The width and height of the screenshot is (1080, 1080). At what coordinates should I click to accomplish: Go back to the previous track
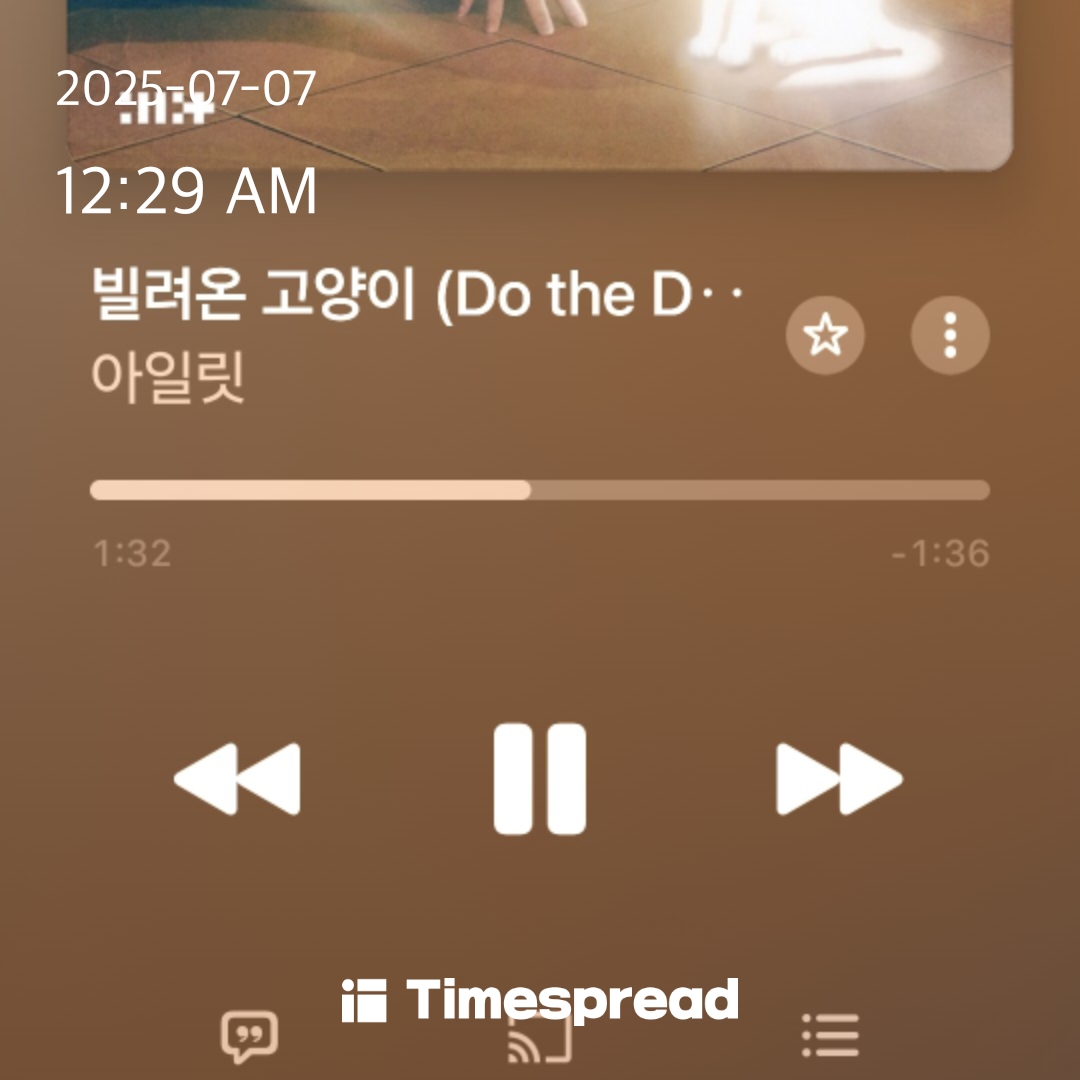238,778
